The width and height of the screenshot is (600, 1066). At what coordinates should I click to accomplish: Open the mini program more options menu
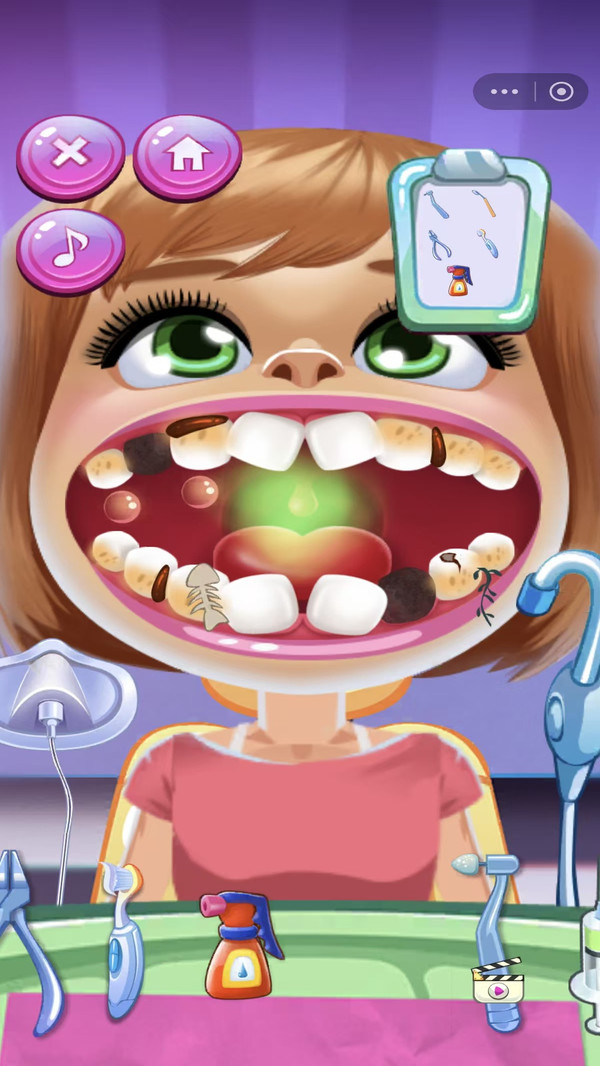pyautogui.click(x=505, y=92)
